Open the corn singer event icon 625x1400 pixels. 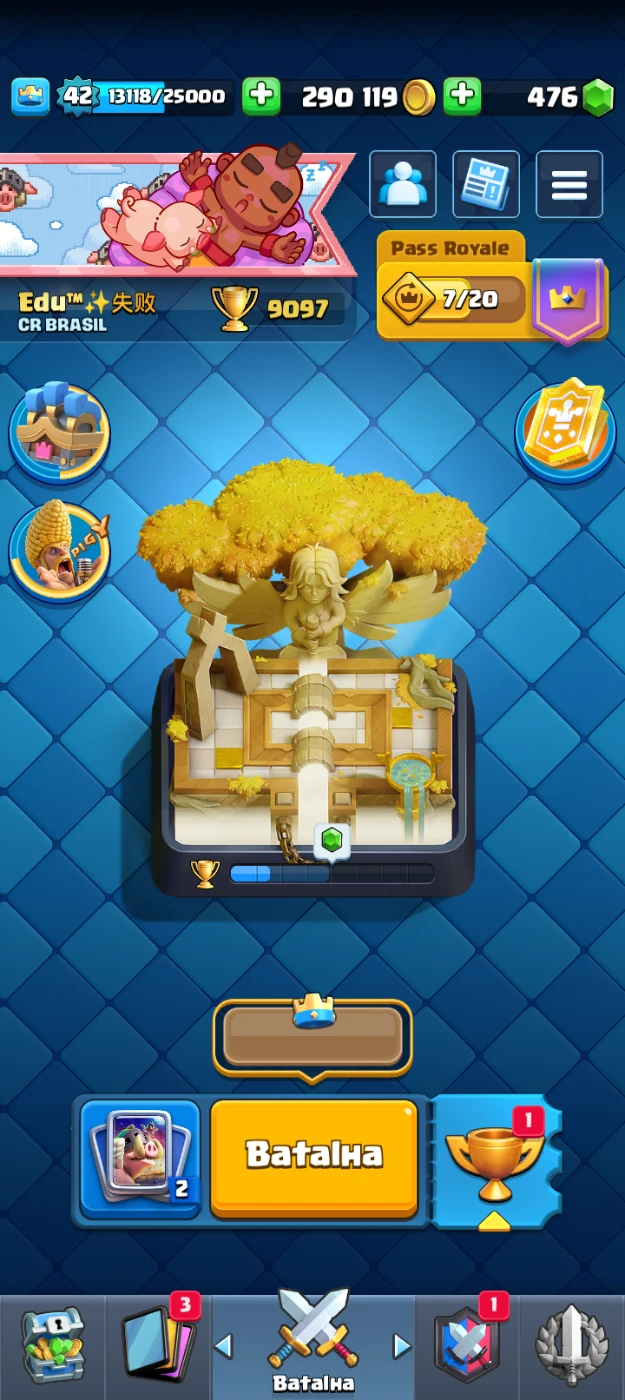(60, 550)
